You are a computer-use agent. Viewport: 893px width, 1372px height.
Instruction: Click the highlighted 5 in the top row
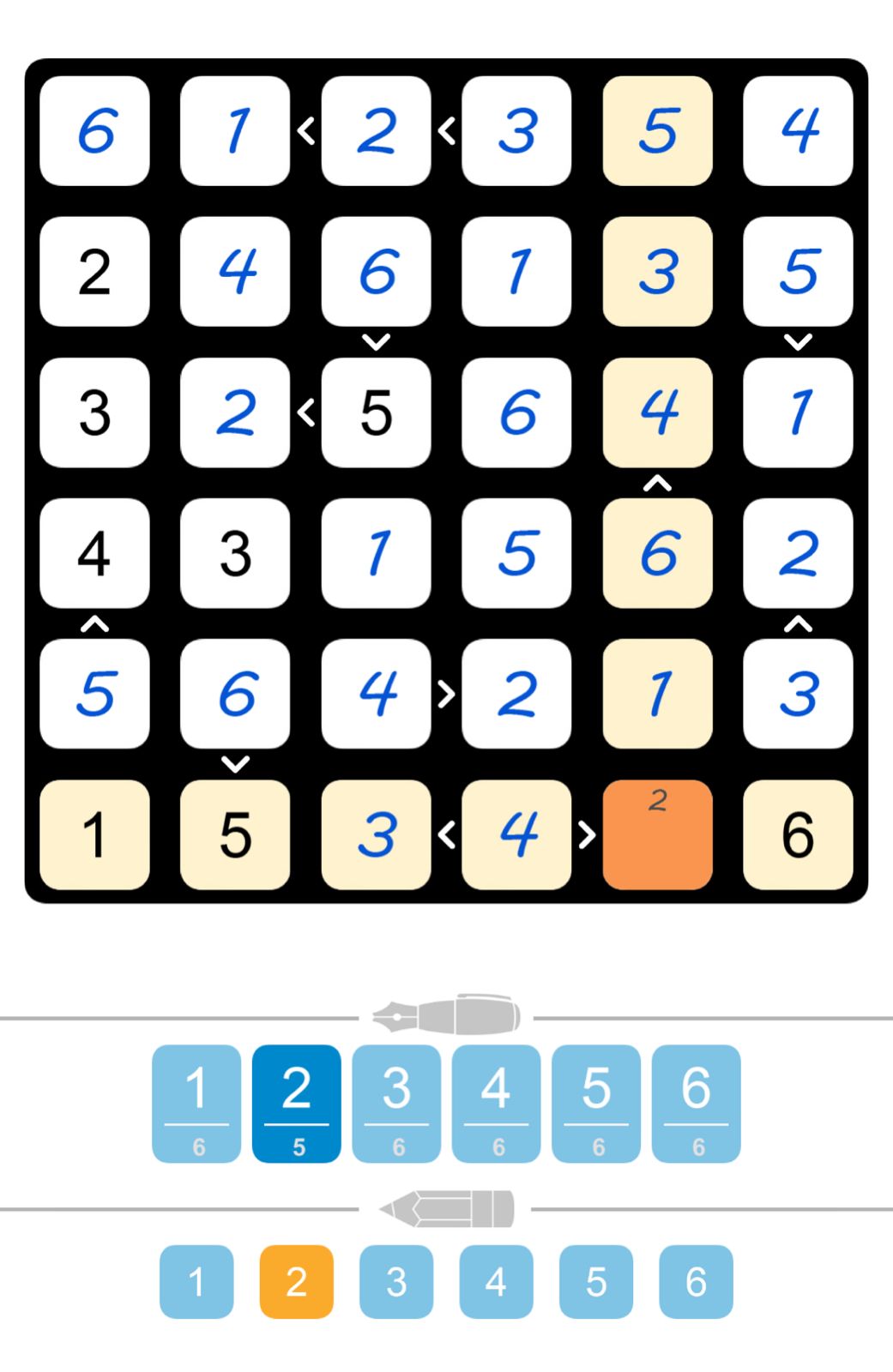click(656, 131)
